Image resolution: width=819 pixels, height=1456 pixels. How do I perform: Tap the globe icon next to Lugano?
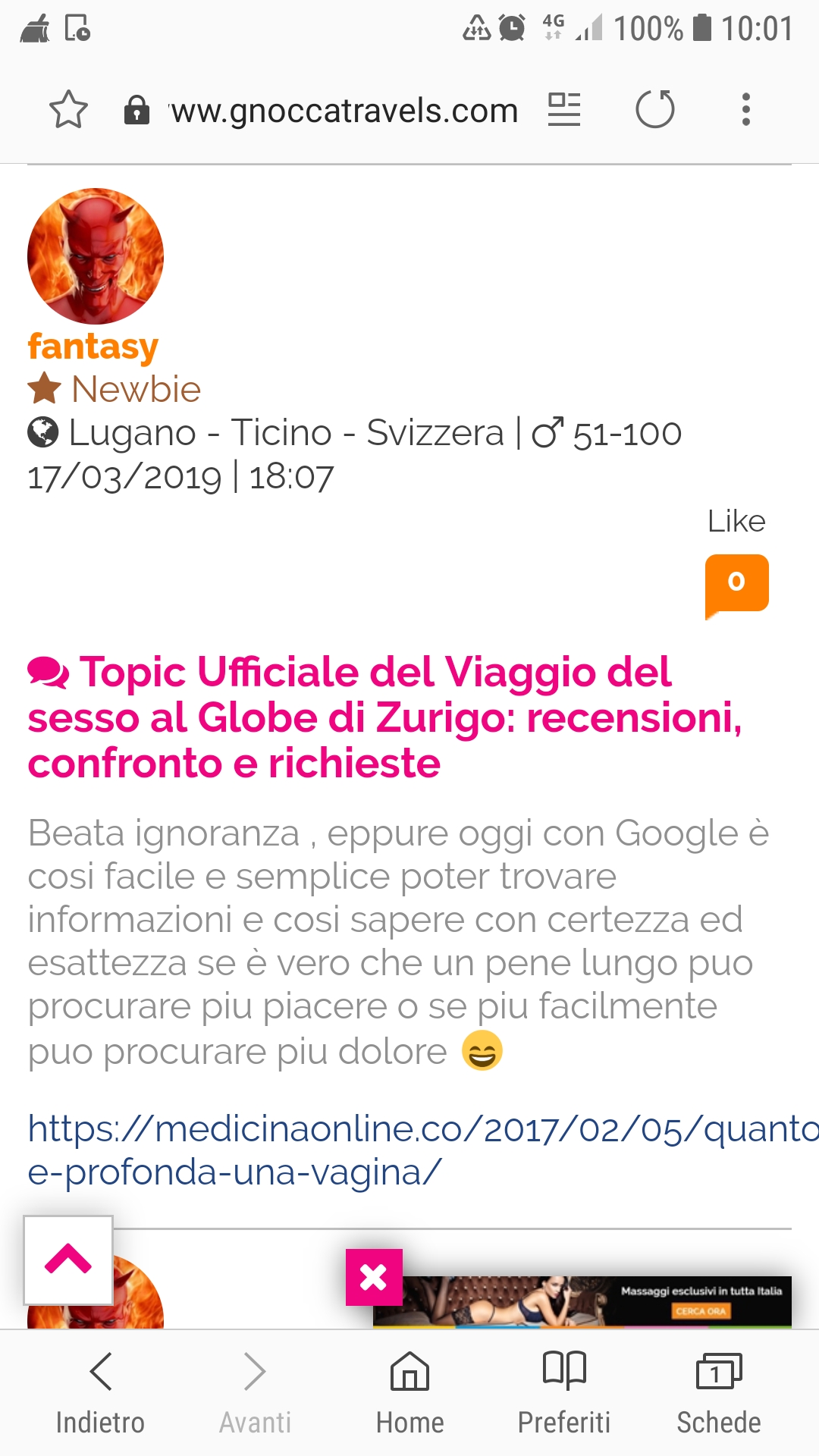click(44, 432)
